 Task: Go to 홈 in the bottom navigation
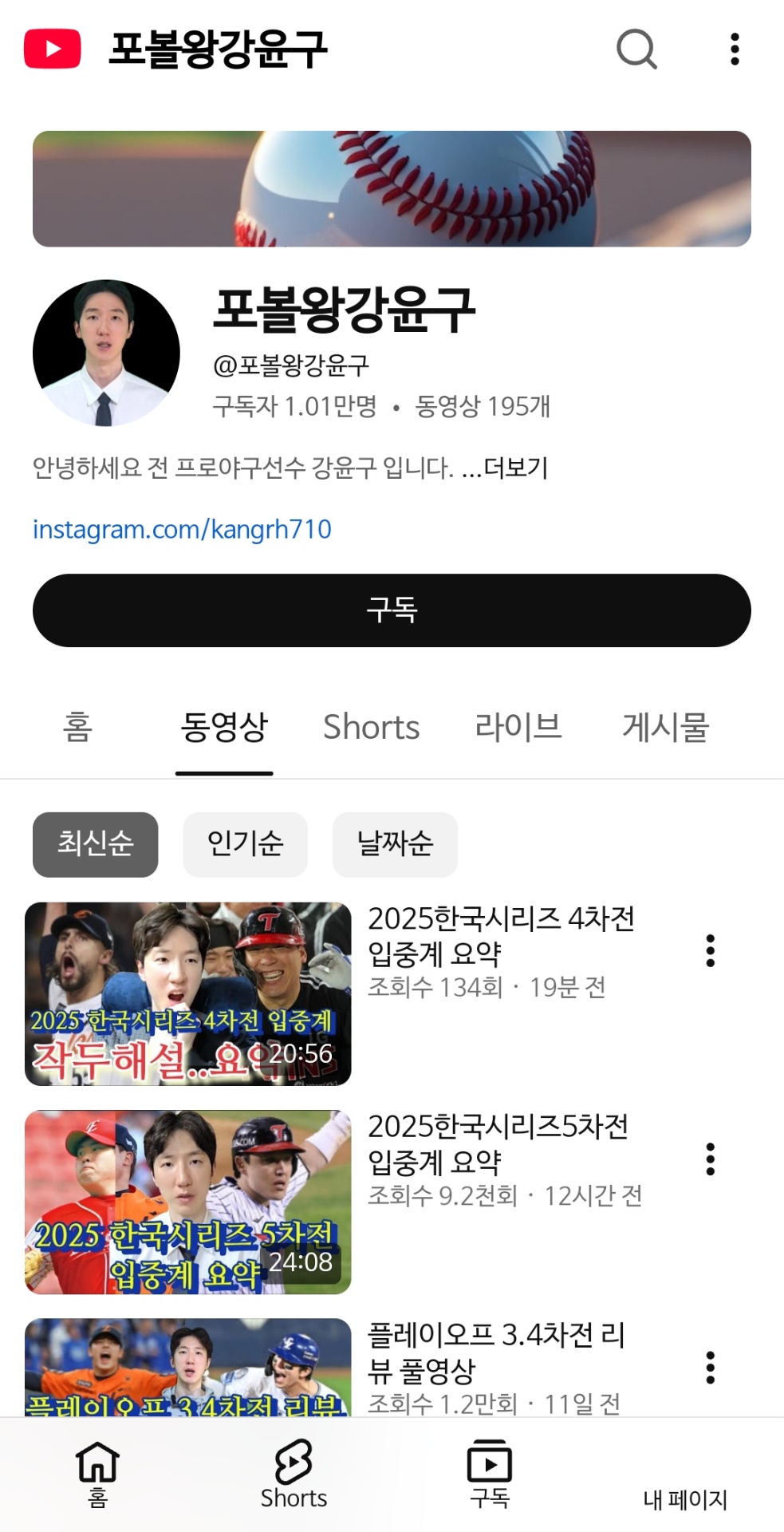(97, 1475)
